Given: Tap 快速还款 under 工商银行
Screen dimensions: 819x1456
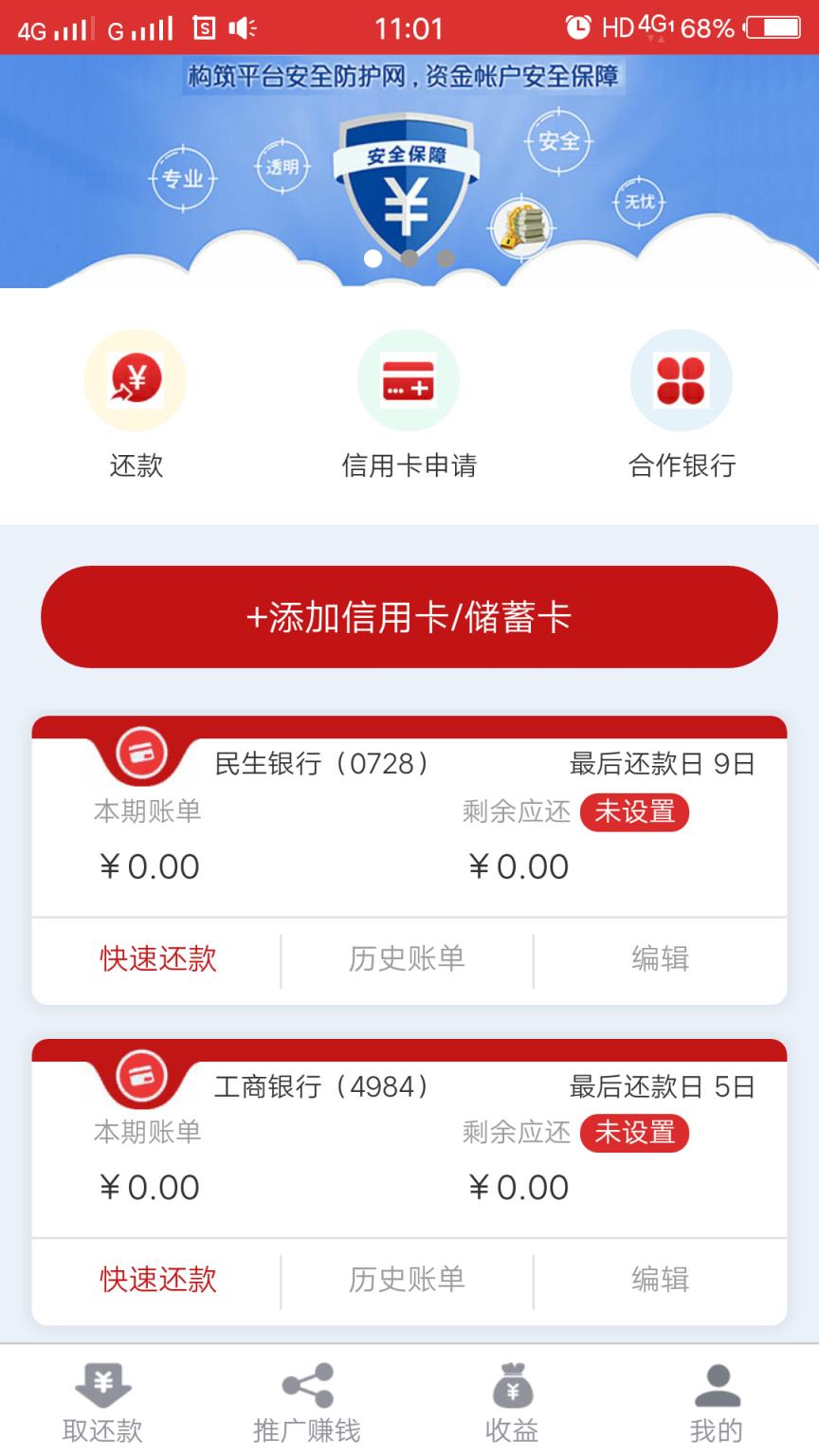Looking at the screenshot, I should point(157,1281).
